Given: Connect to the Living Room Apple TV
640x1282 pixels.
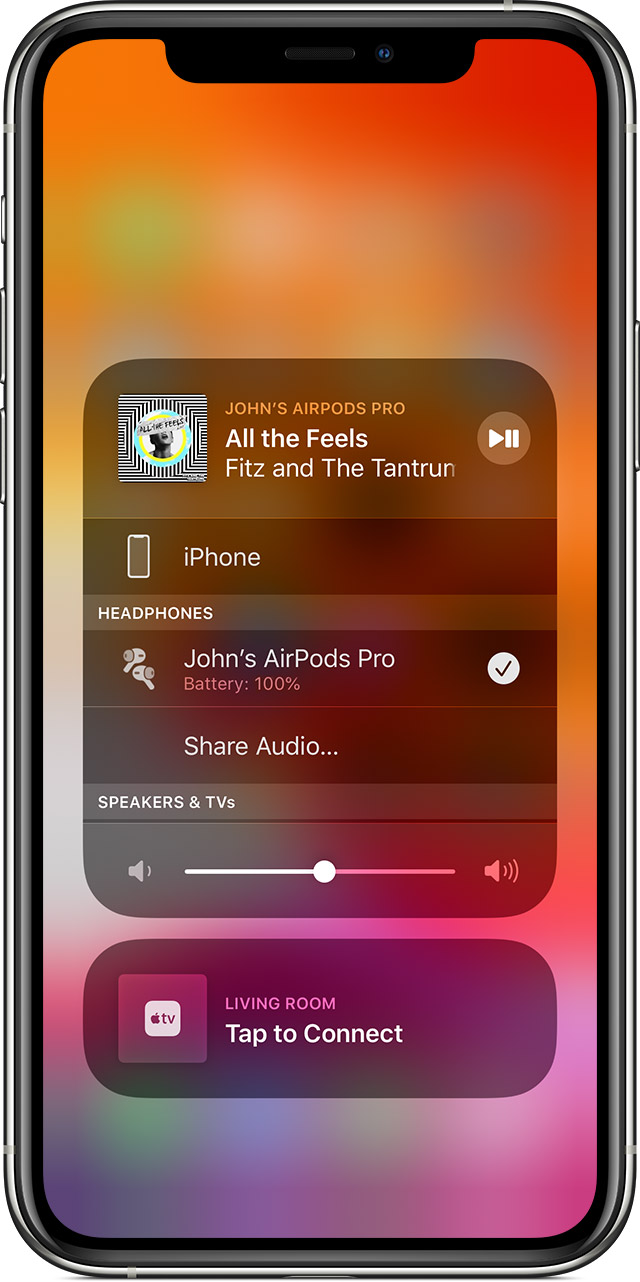Looking at the screenshot, I should coord(320,1018).
